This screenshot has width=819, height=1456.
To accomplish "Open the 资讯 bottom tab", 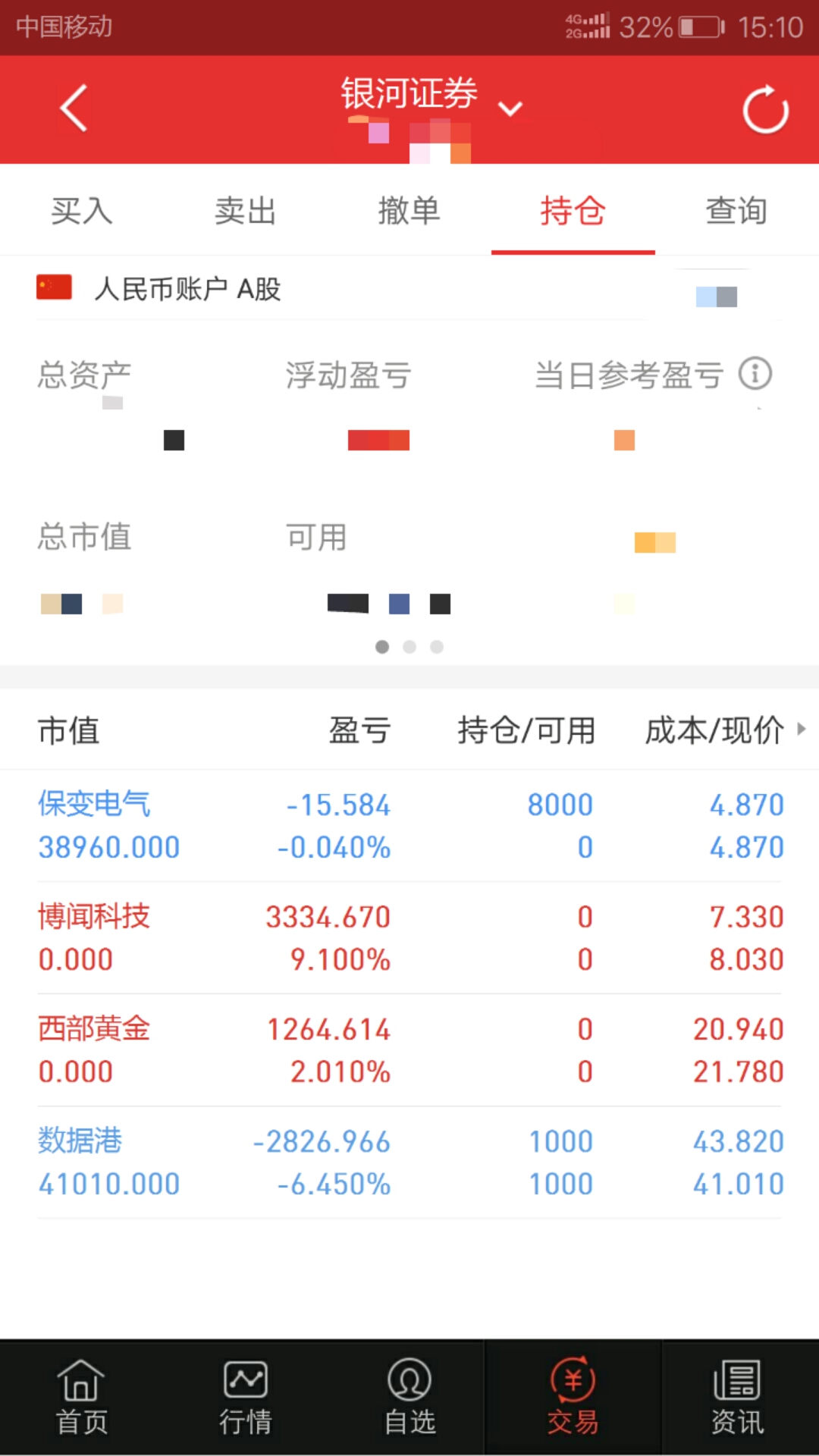I will 737,1398.
